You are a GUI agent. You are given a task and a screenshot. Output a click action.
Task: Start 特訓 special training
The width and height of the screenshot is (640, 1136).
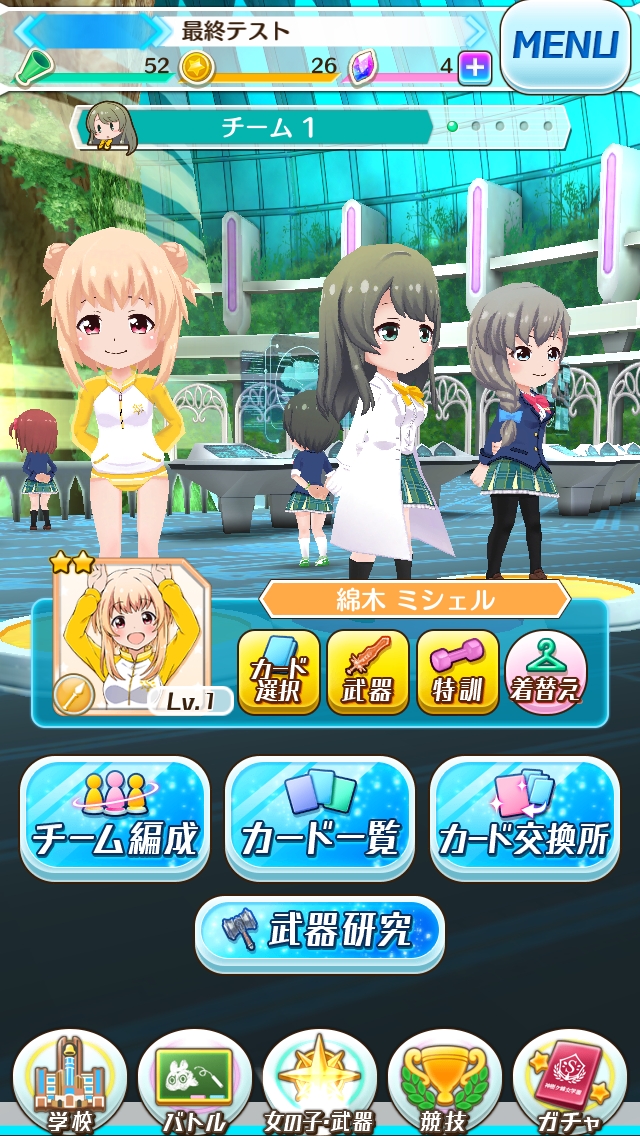pyautogui.click(x=457, y=672)
